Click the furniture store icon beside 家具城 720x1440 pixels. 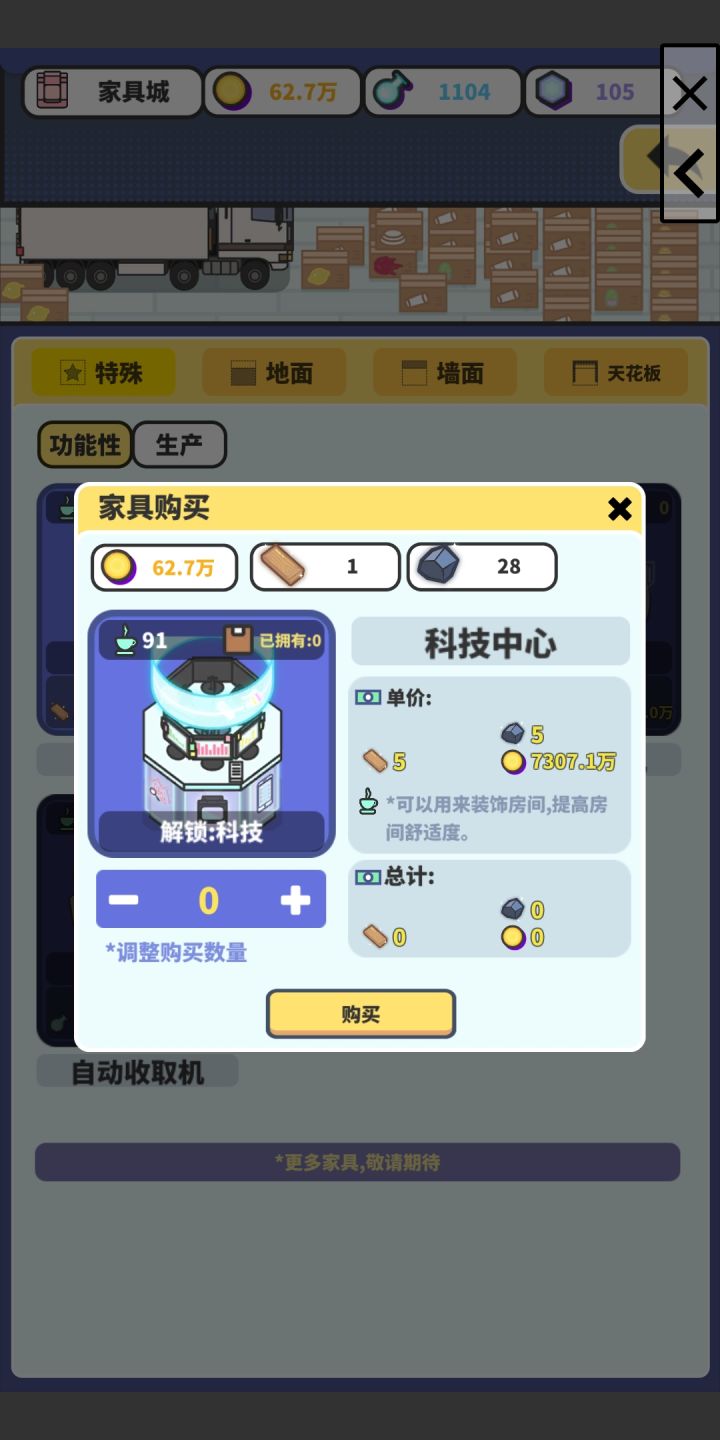point(51,90)
